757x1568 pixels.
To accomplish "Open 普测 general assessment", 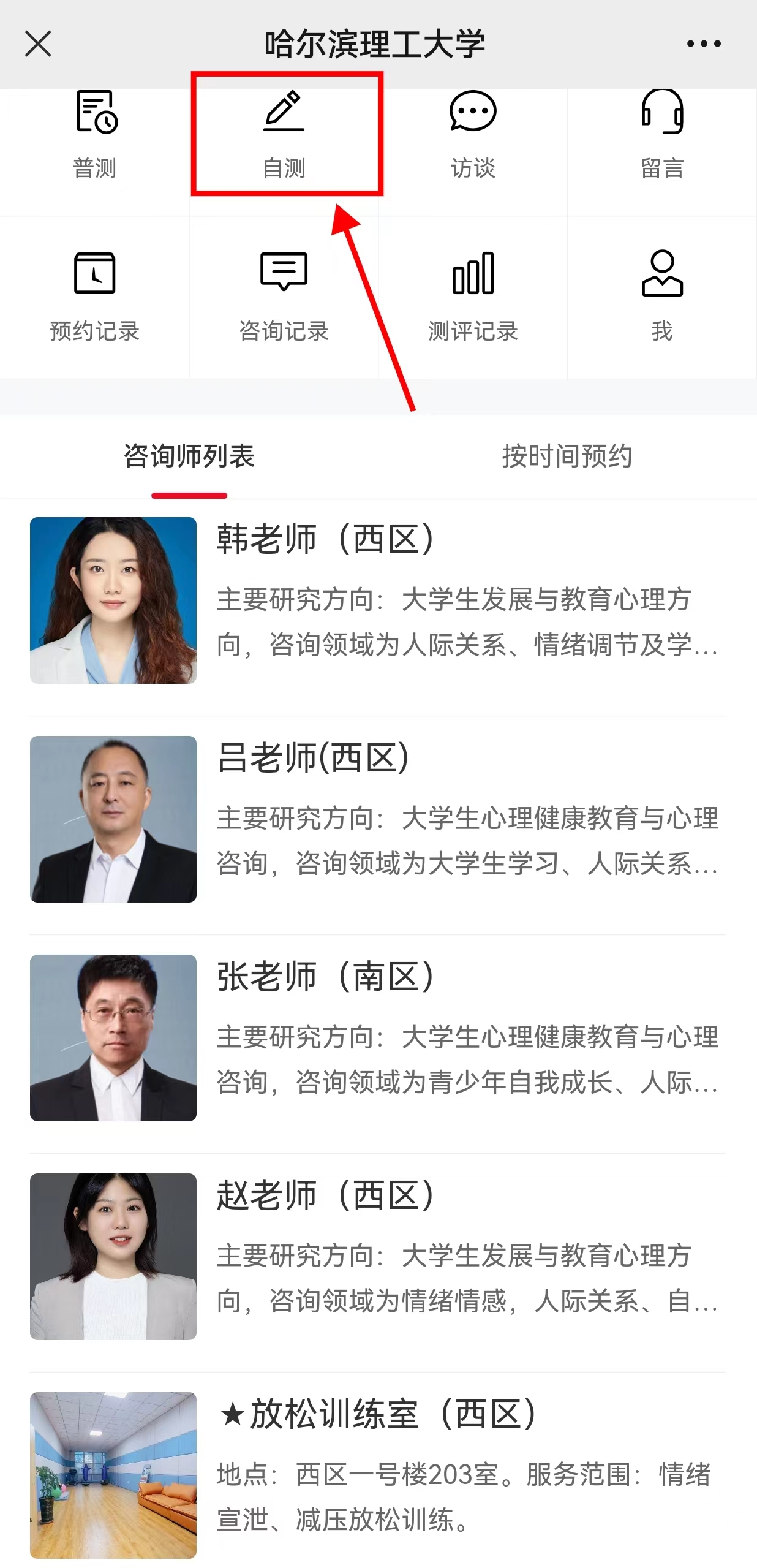I will (95, 136).
